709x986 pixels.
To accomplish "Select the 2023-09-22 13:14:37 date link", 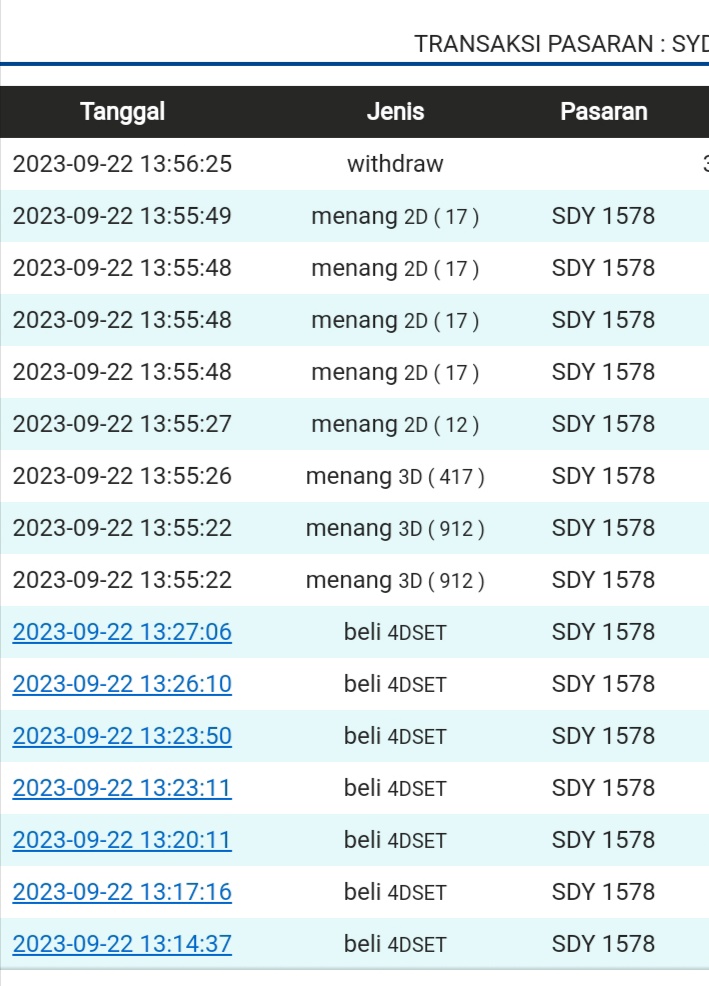I will tap(122, 944).
